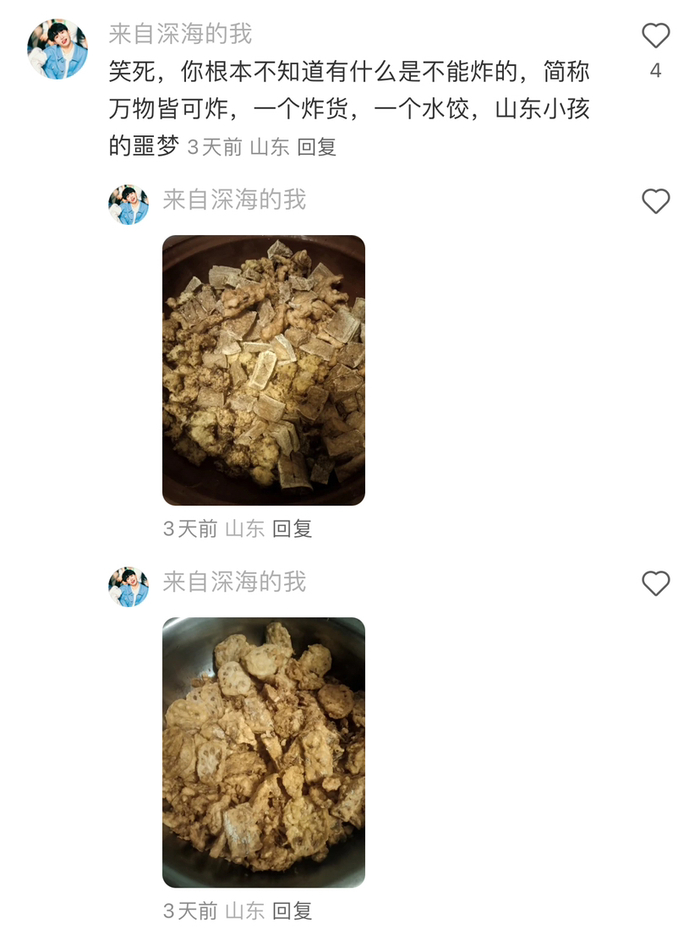Open username 来自深海的我 on the top comment
This screenshot has width=700, height=941.
(180, 34)
